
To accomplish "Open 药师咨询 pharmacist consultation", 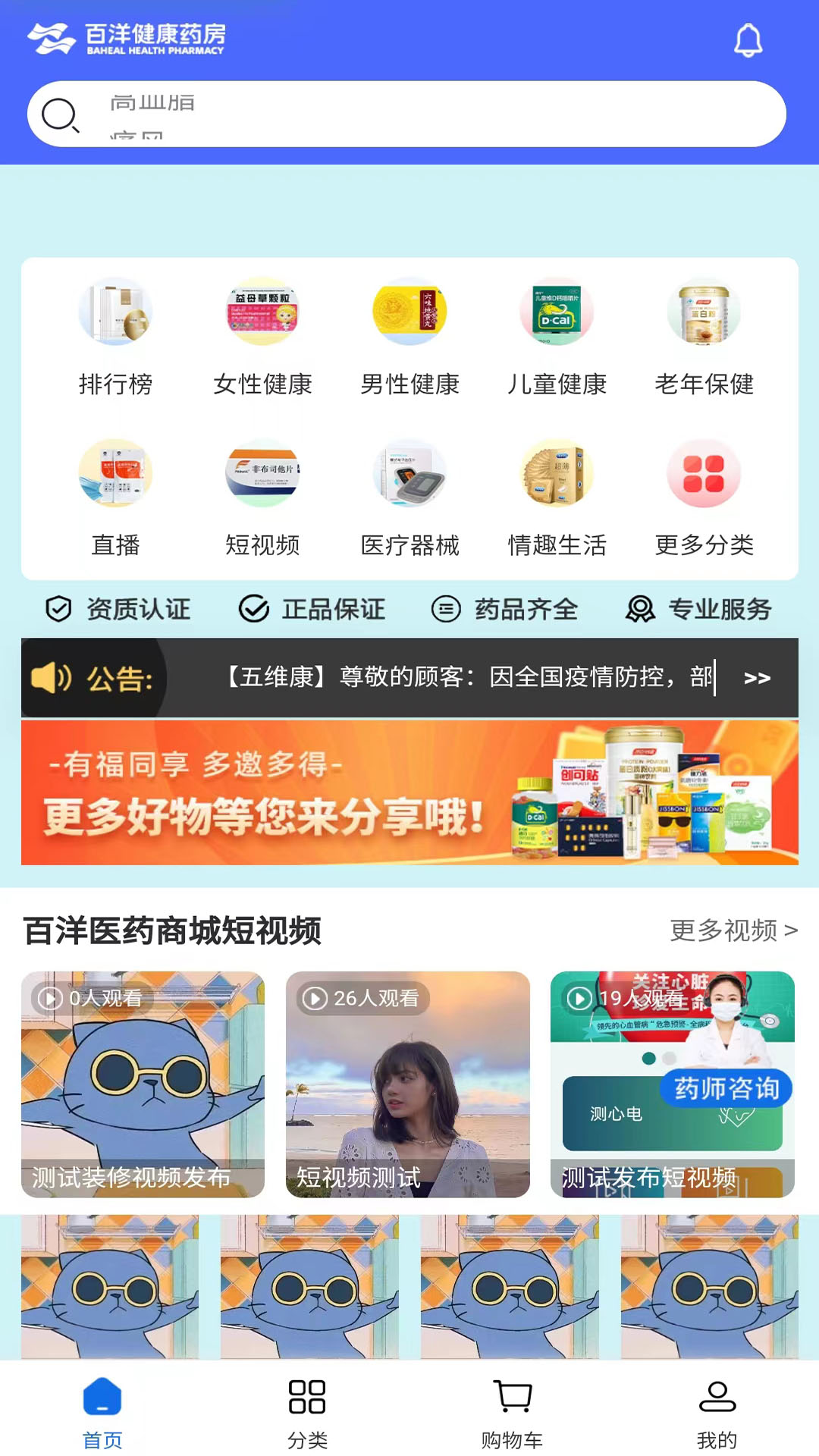I will pos(726,1089).
